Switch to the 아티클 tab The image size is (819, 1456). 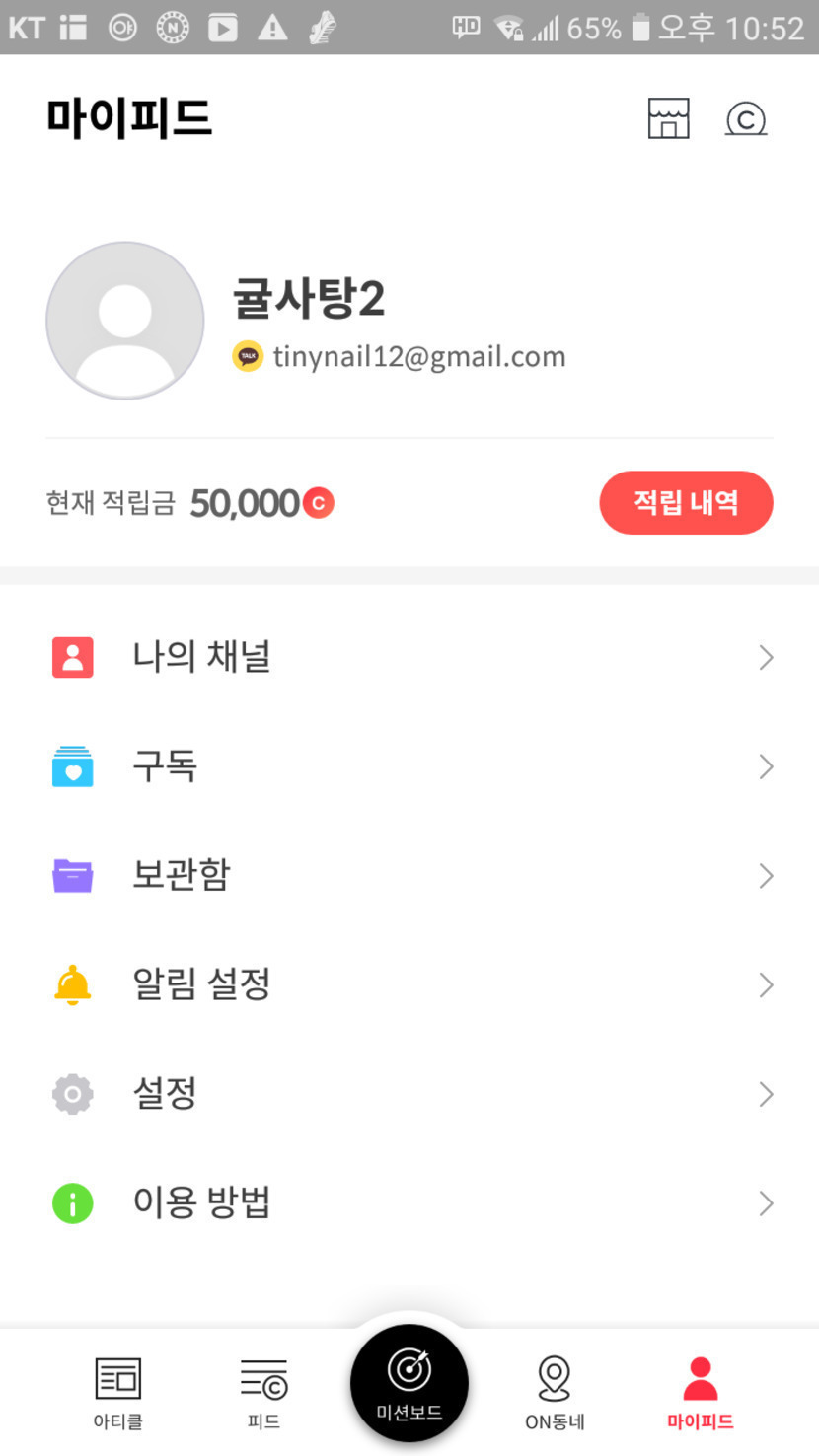tap(117, 1392)
